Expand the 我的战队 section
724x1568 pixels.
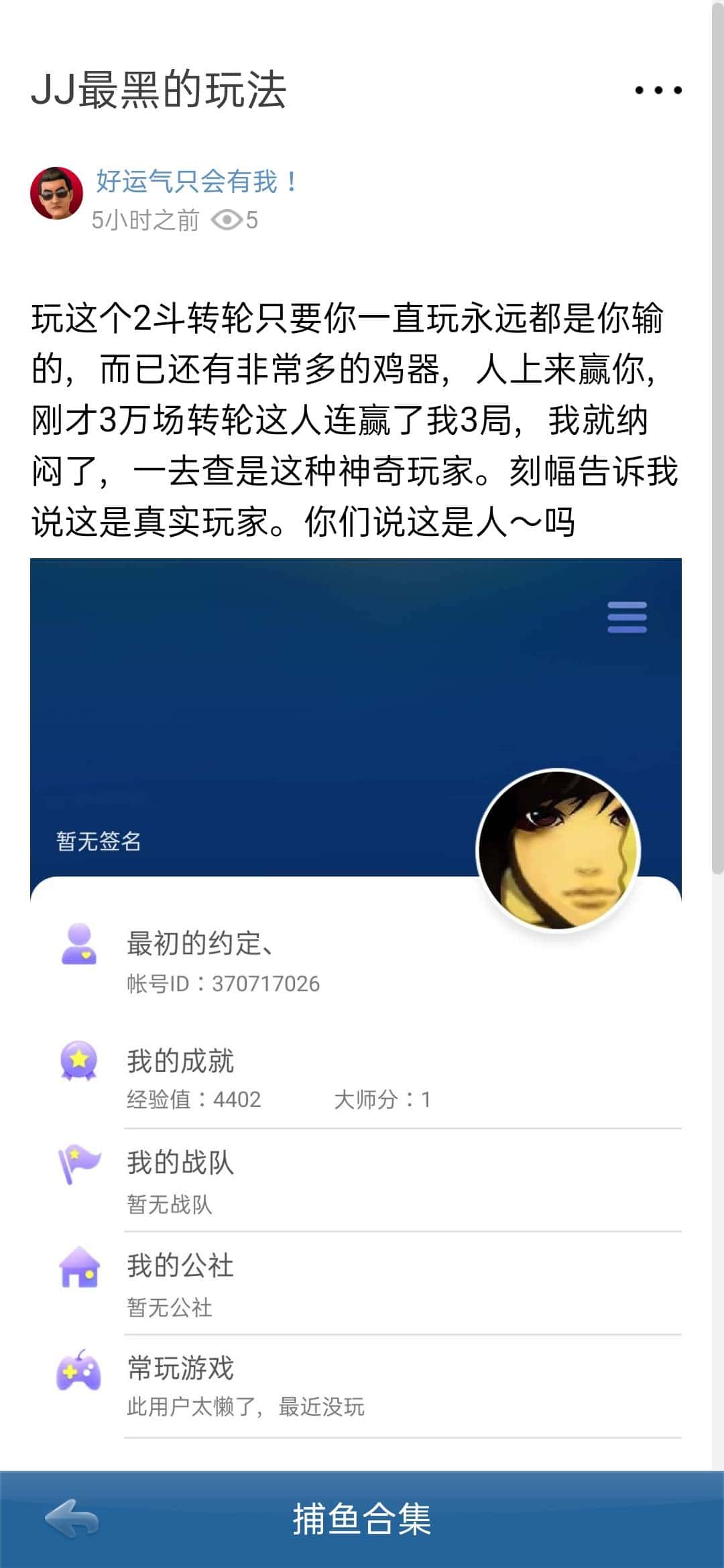pyautogui.click(x=180, y=1163)
